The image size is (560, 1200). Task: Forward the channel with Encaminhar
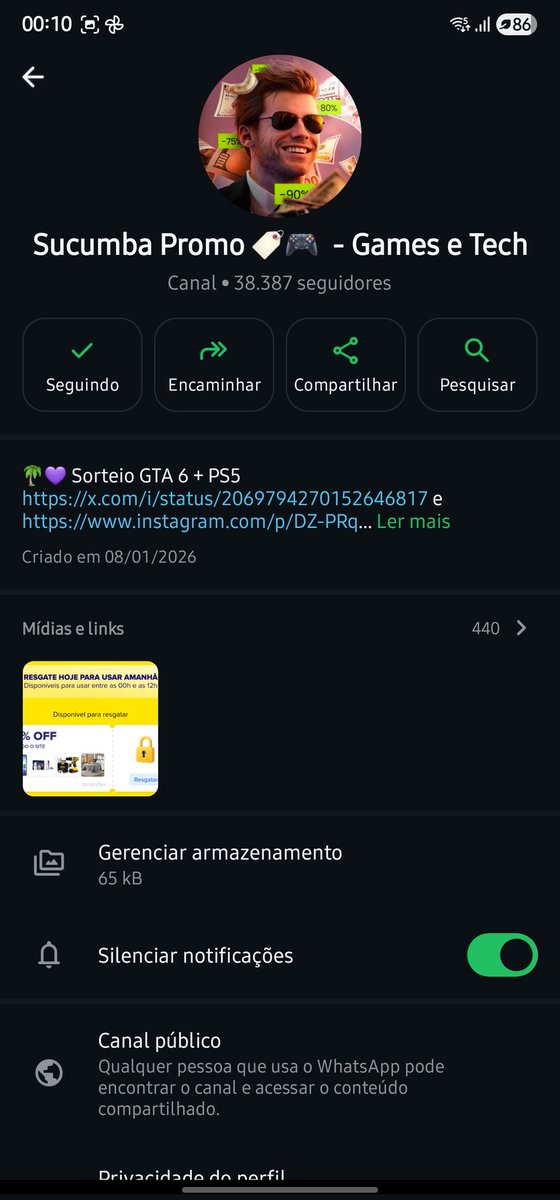[x=214, y=365]
